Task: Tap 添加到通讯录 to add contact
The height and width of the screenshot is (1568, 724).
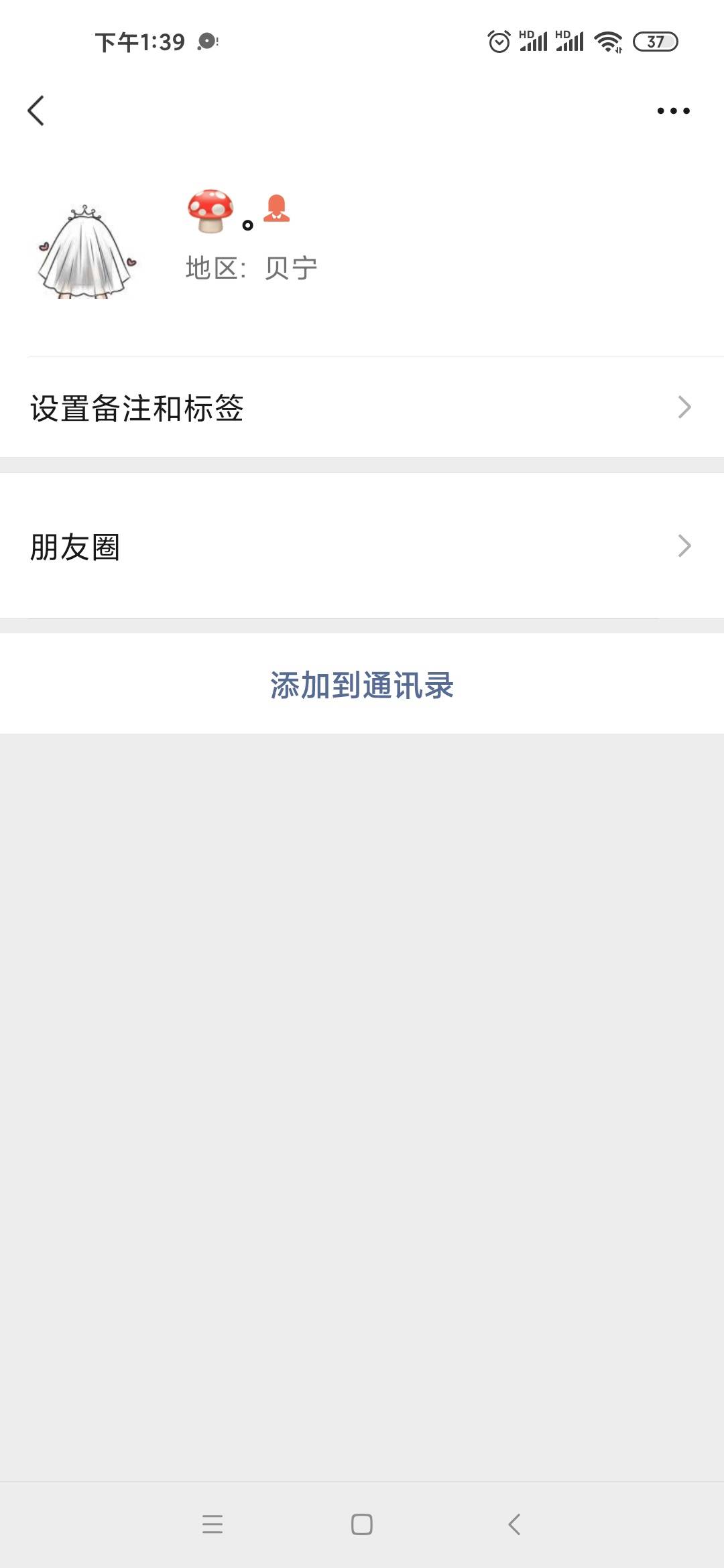Action: coord(362,685)
